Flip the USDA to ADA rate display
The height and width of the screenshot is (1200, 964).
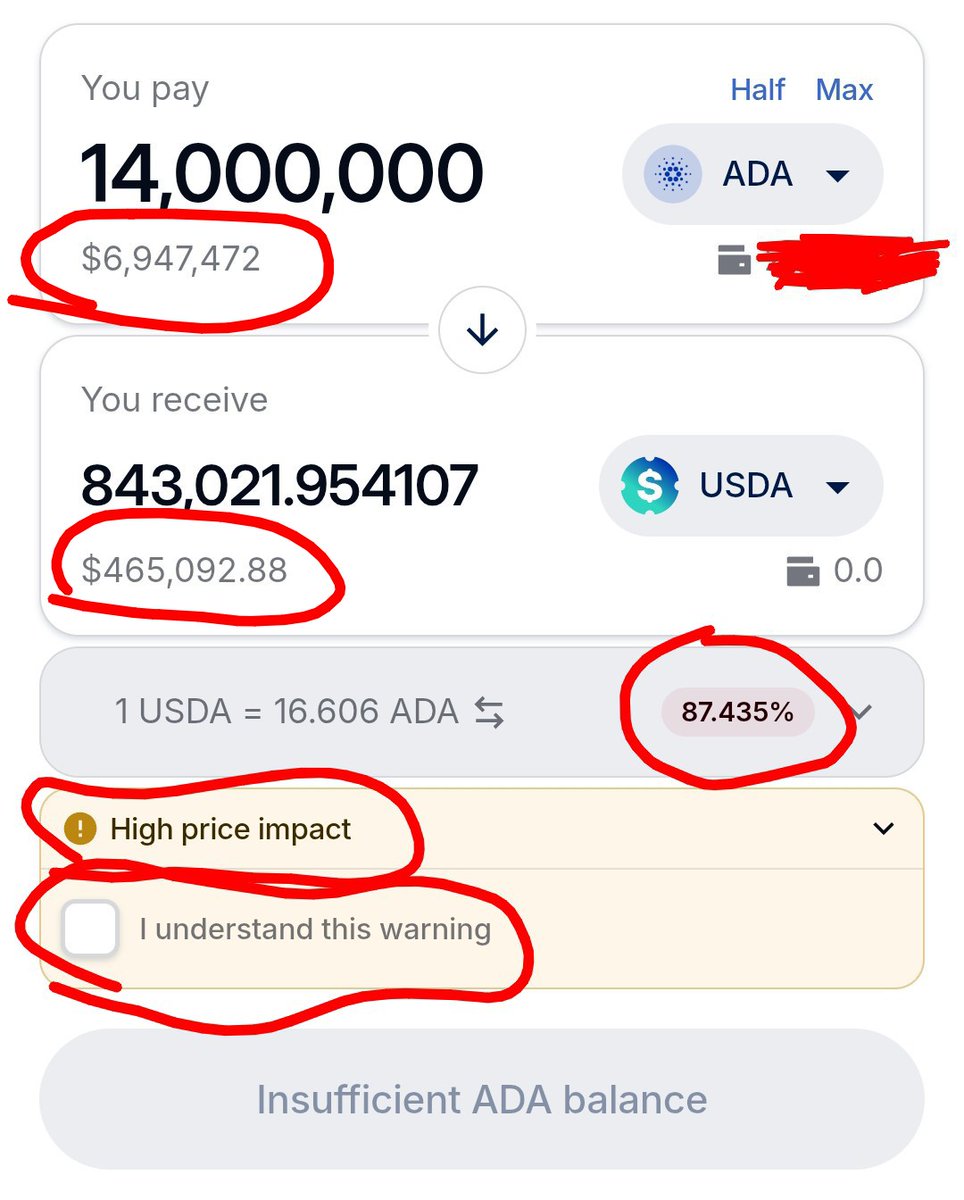(489, 713)
